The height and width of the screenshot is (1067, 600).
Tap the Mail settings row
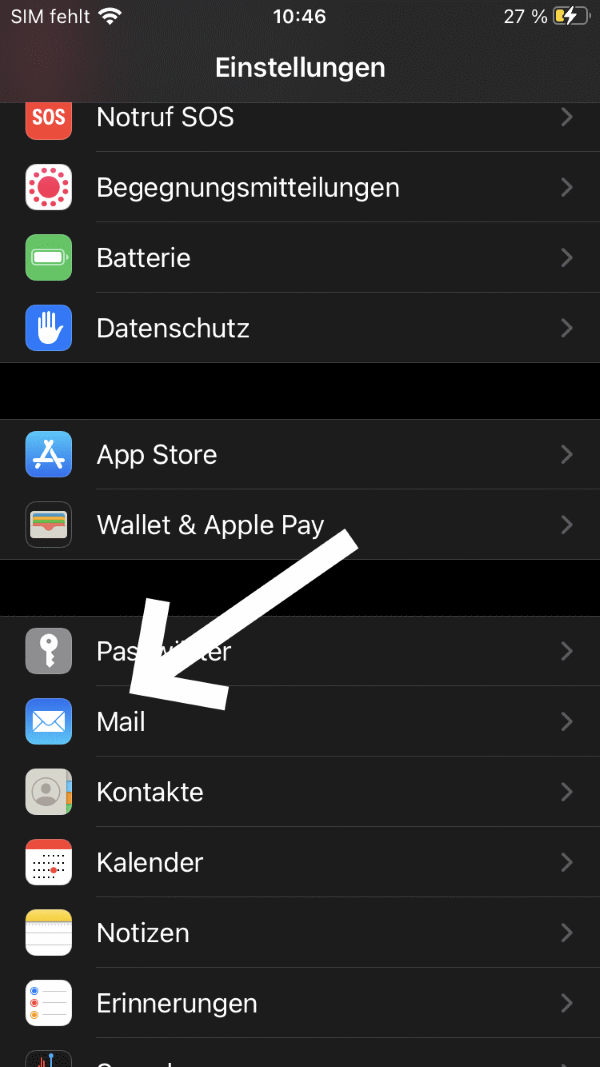click(300, 722)
